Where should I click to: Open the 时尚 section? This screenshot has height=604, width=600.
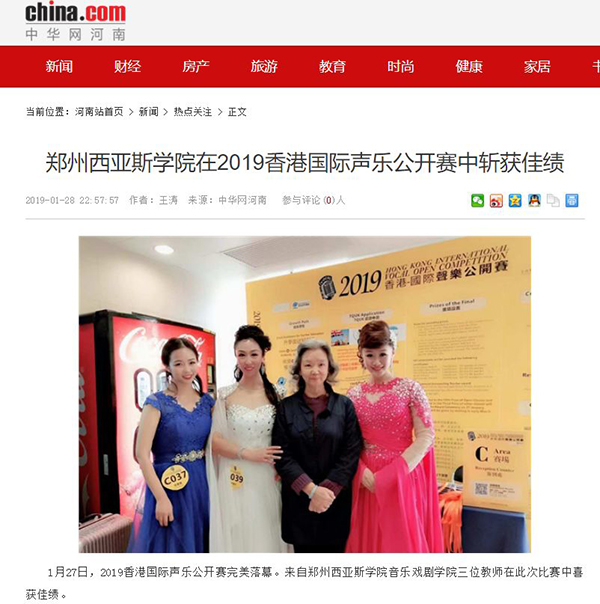tap(401, 67)
